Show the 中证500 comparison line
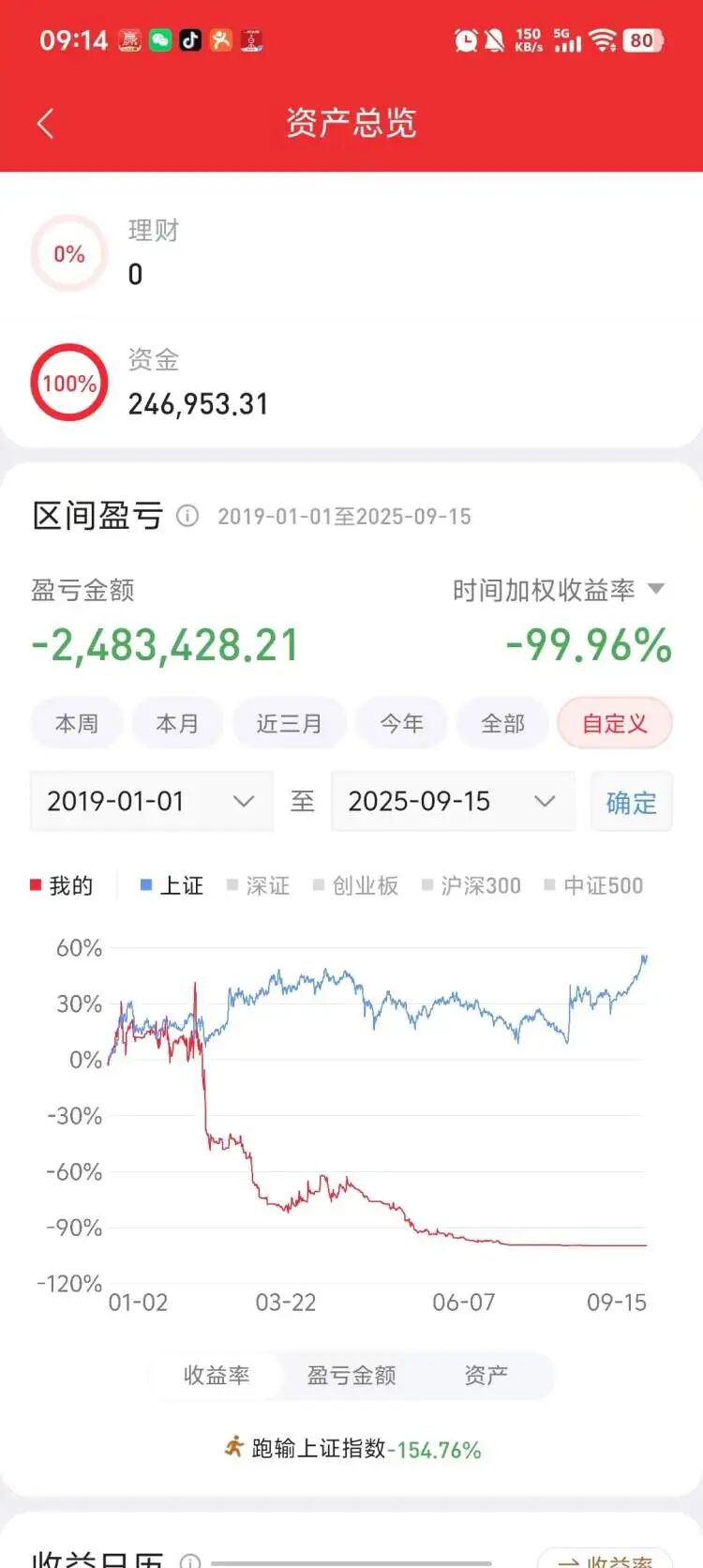Screen dimensions: 703x1568 click(594, 885)
